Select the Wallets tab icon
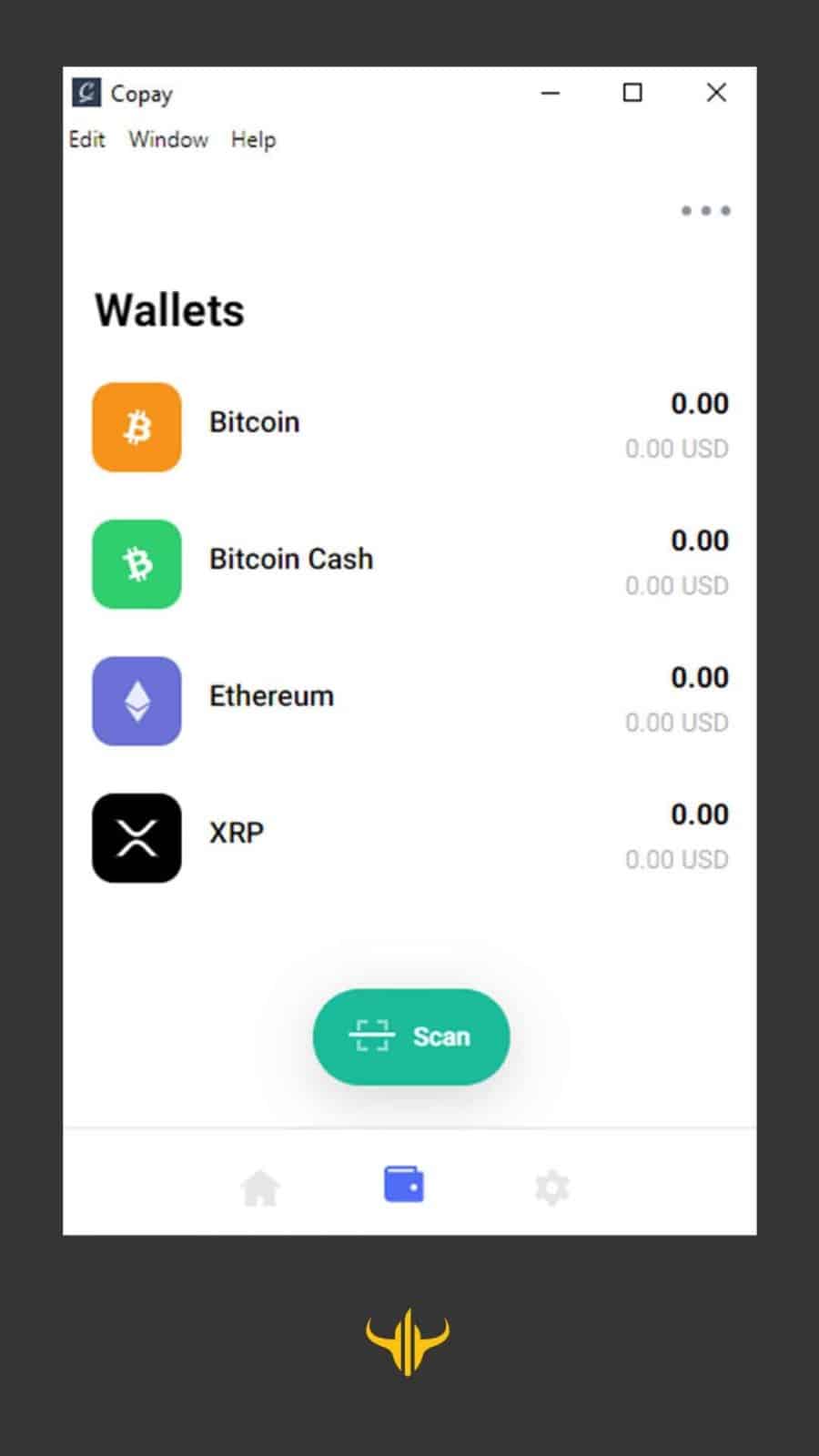This screenshot has height=1456, width=819. pos(404,1183)
